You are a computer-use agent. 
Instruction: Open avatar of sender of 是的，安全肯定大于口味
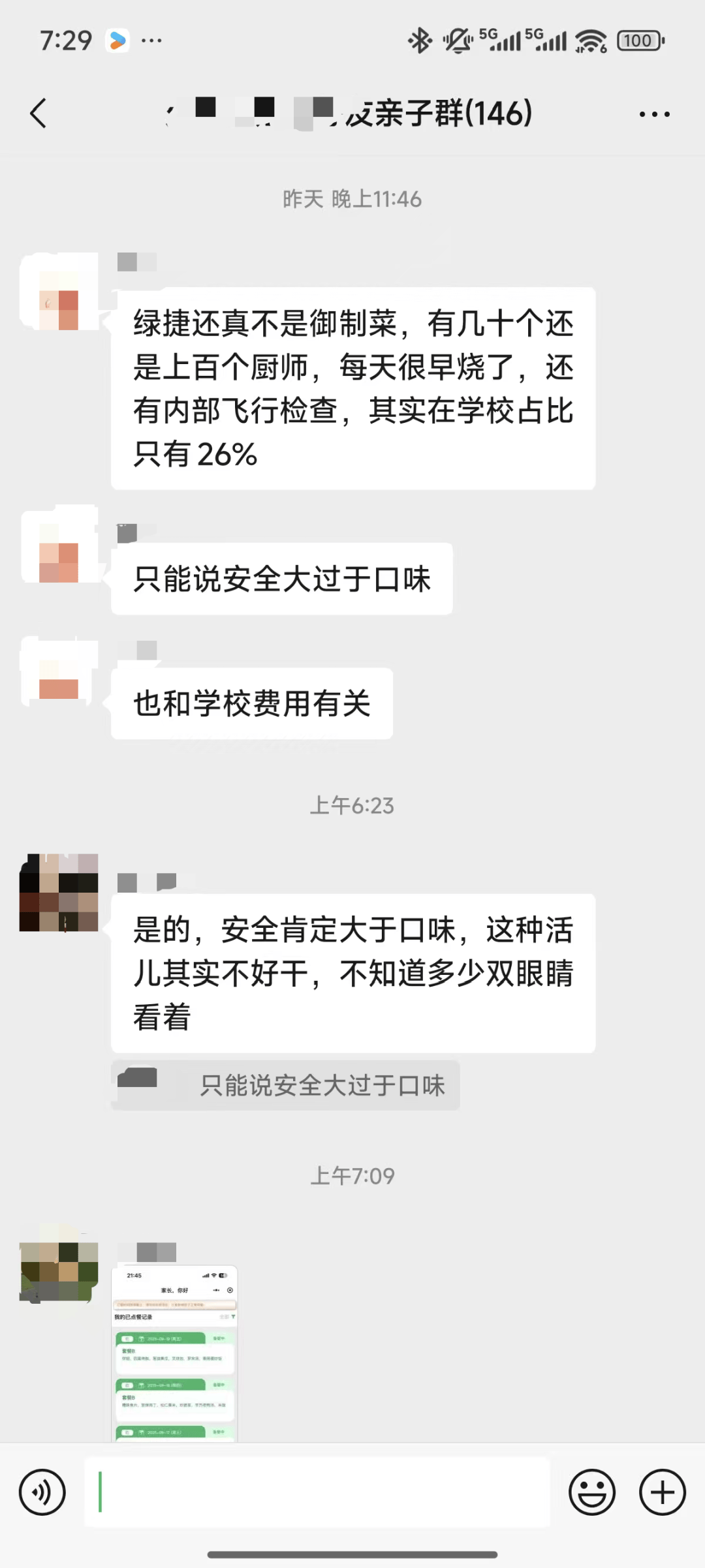(x=59, y=892)
